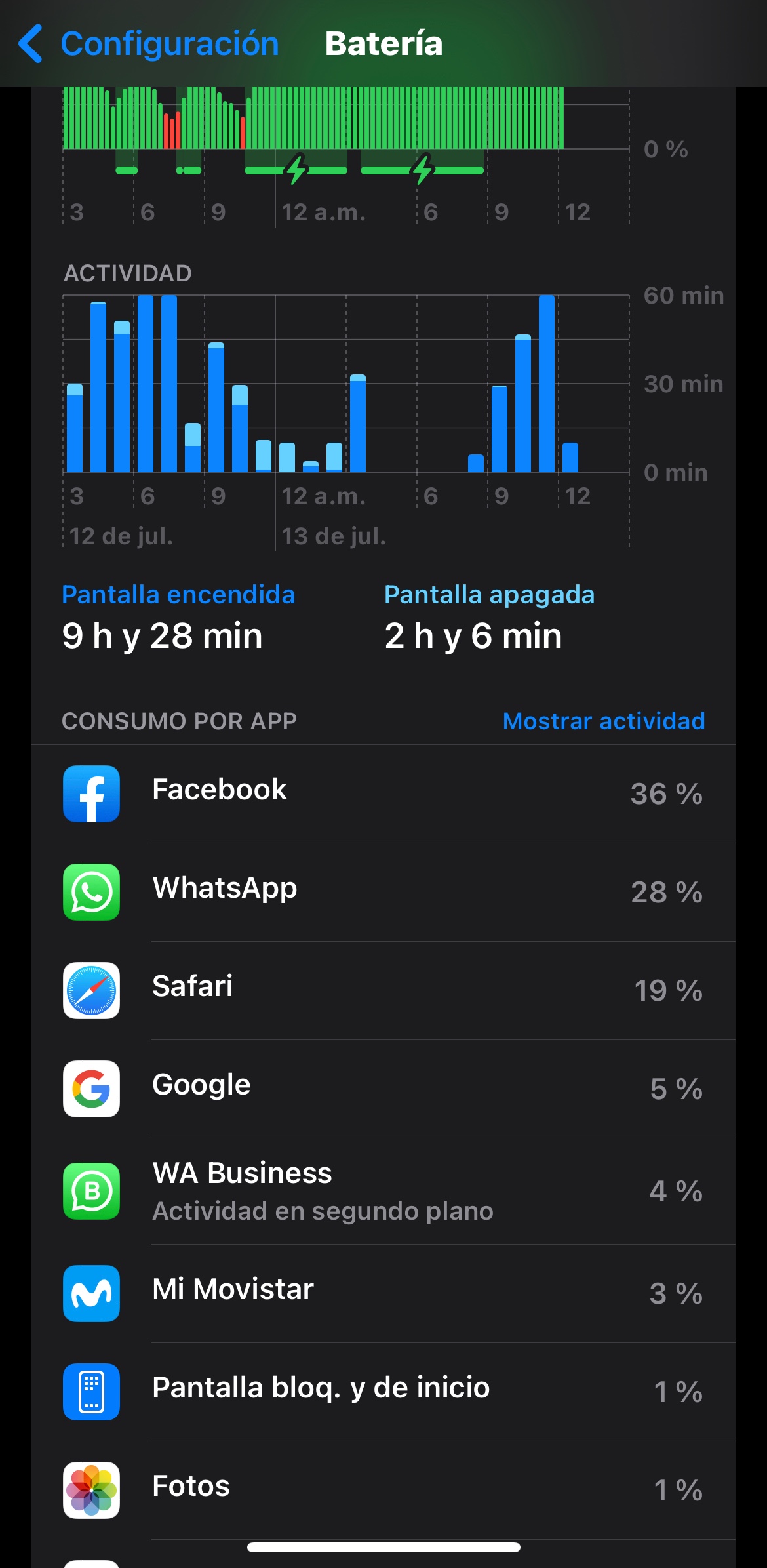Open the WA Business usage row
Viewport: 767px width, 1568px height.
pos(383,1191)
